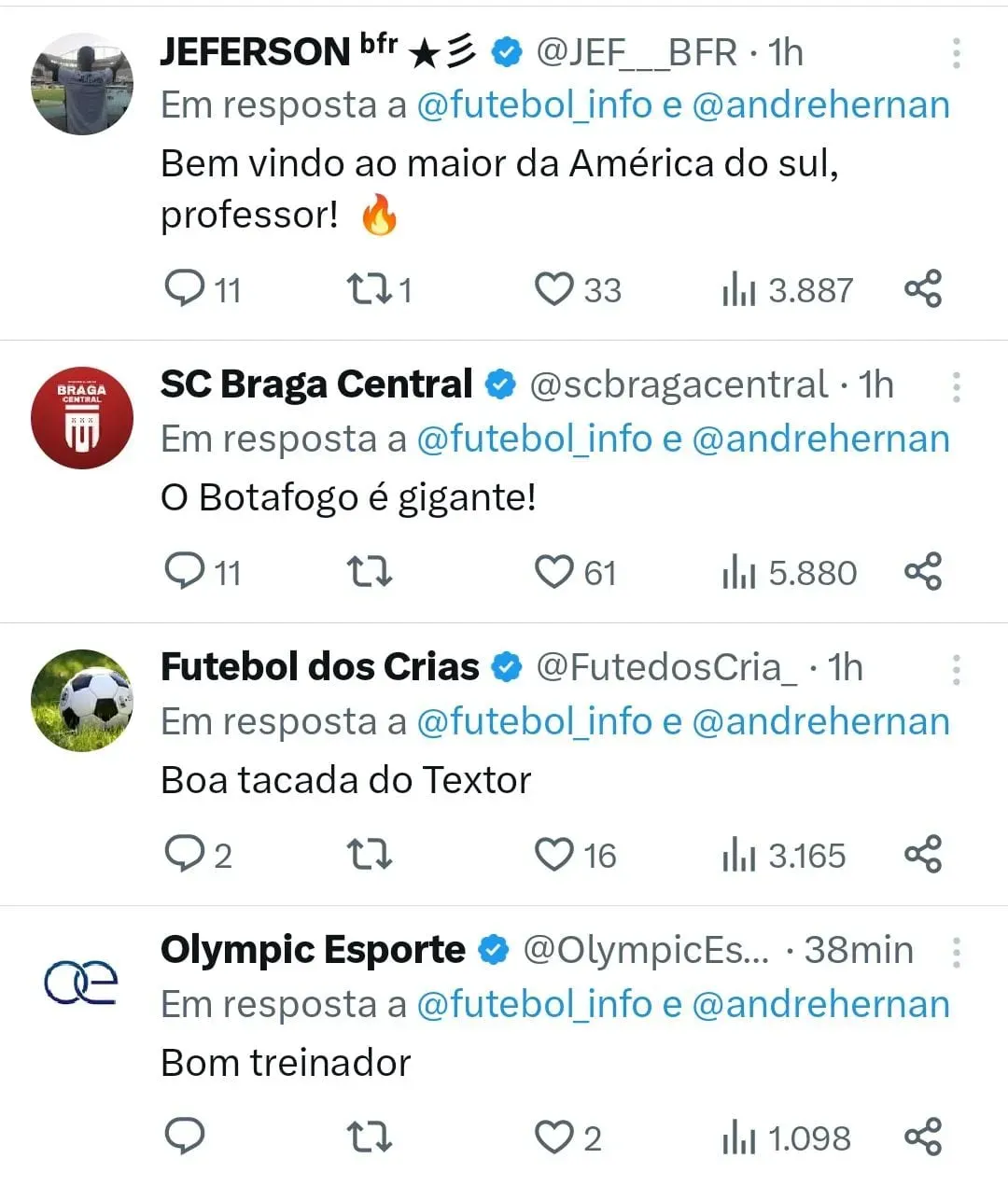Viewport: 1008px width, 1186px height.
Task: Retweet SC Braga Central's reply
Action: (x=369, y=572)
